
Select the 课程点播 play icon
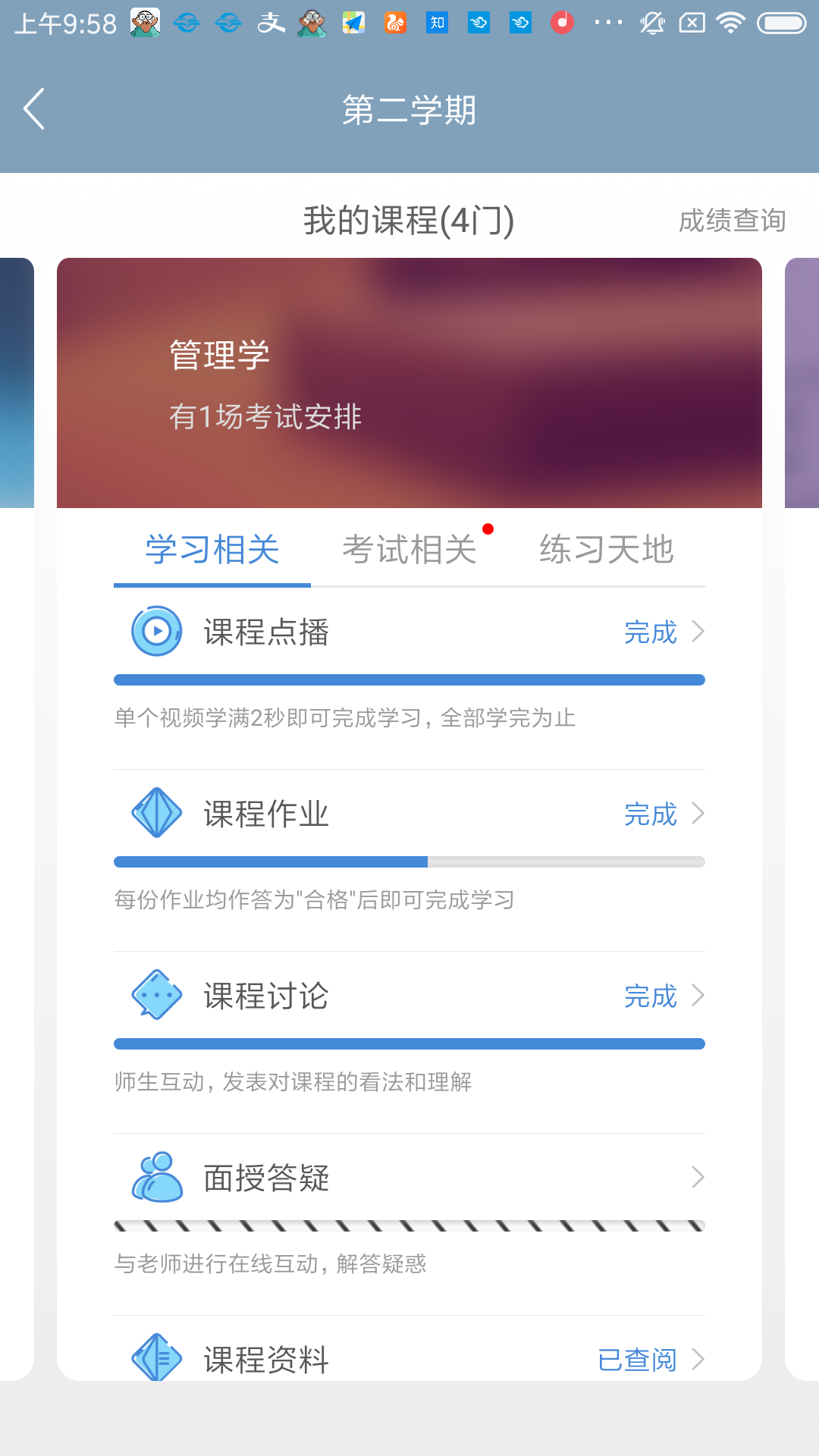155,630
